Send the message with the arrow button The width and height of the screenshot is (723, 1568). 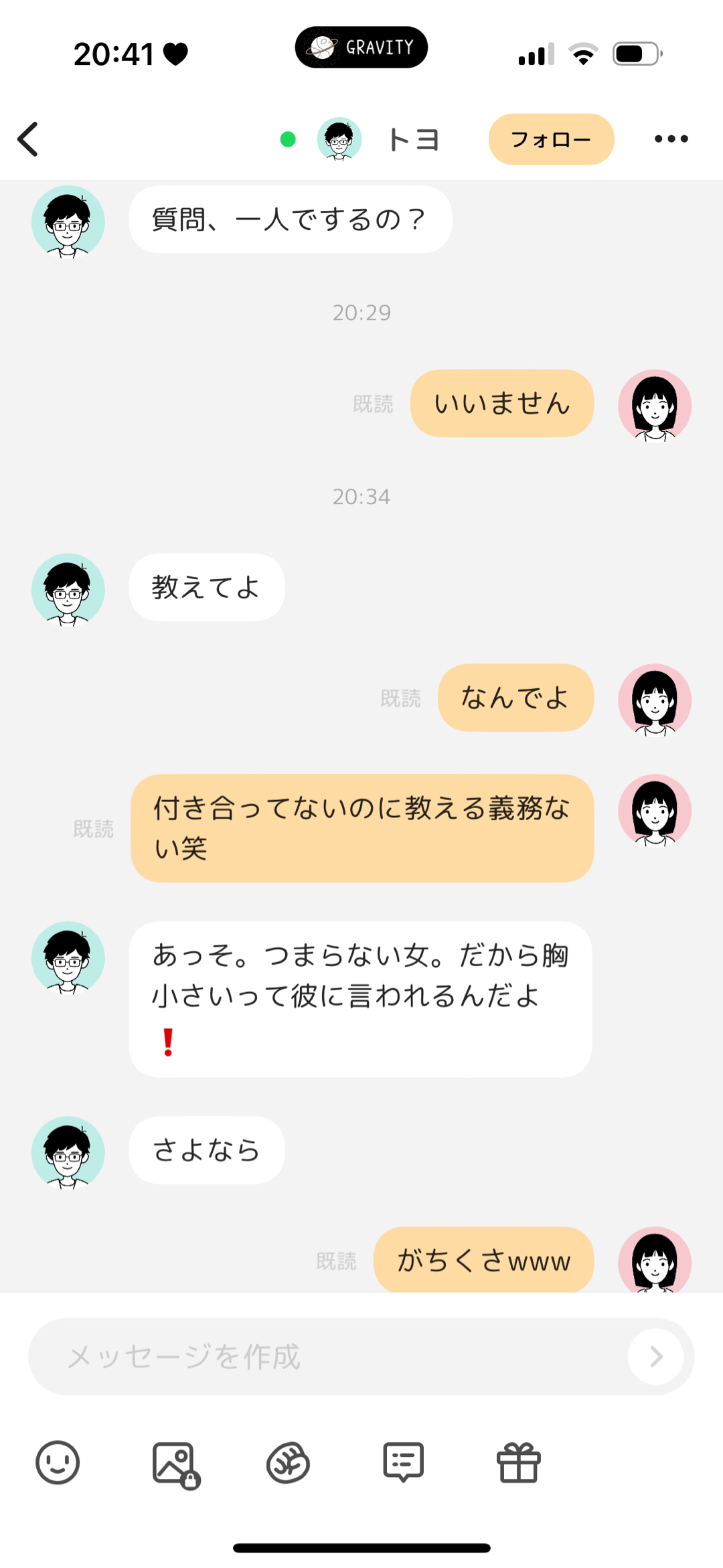coord(655,1356)
